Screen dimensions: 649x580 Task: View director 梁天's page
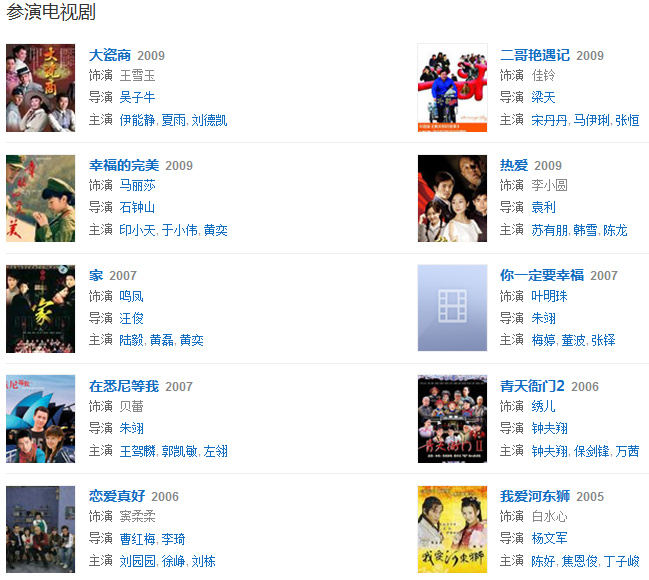pos(543,97)
